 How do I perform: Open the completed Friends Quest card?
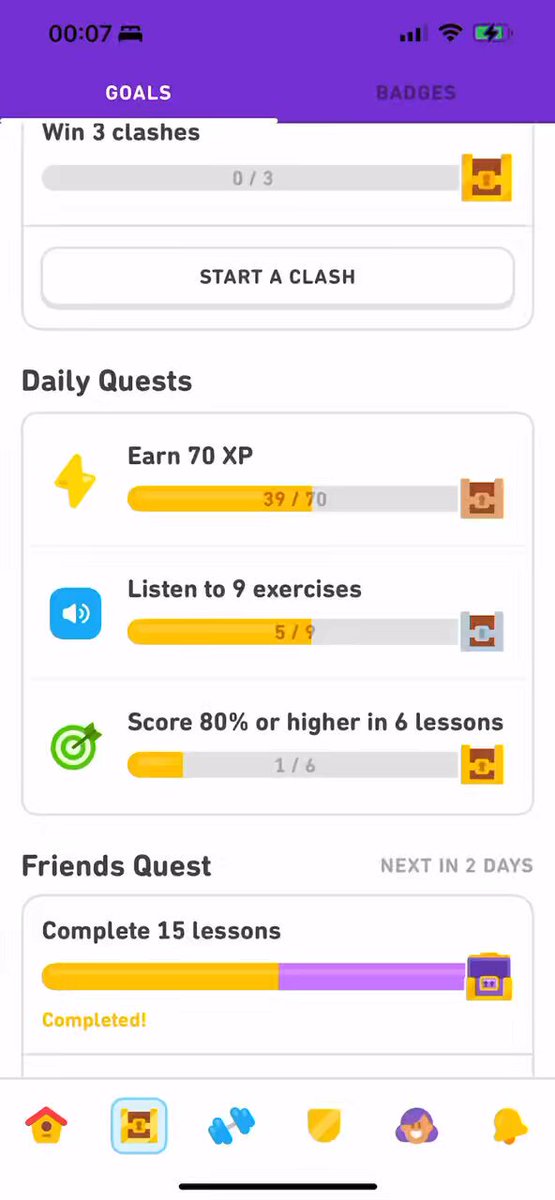277,975
